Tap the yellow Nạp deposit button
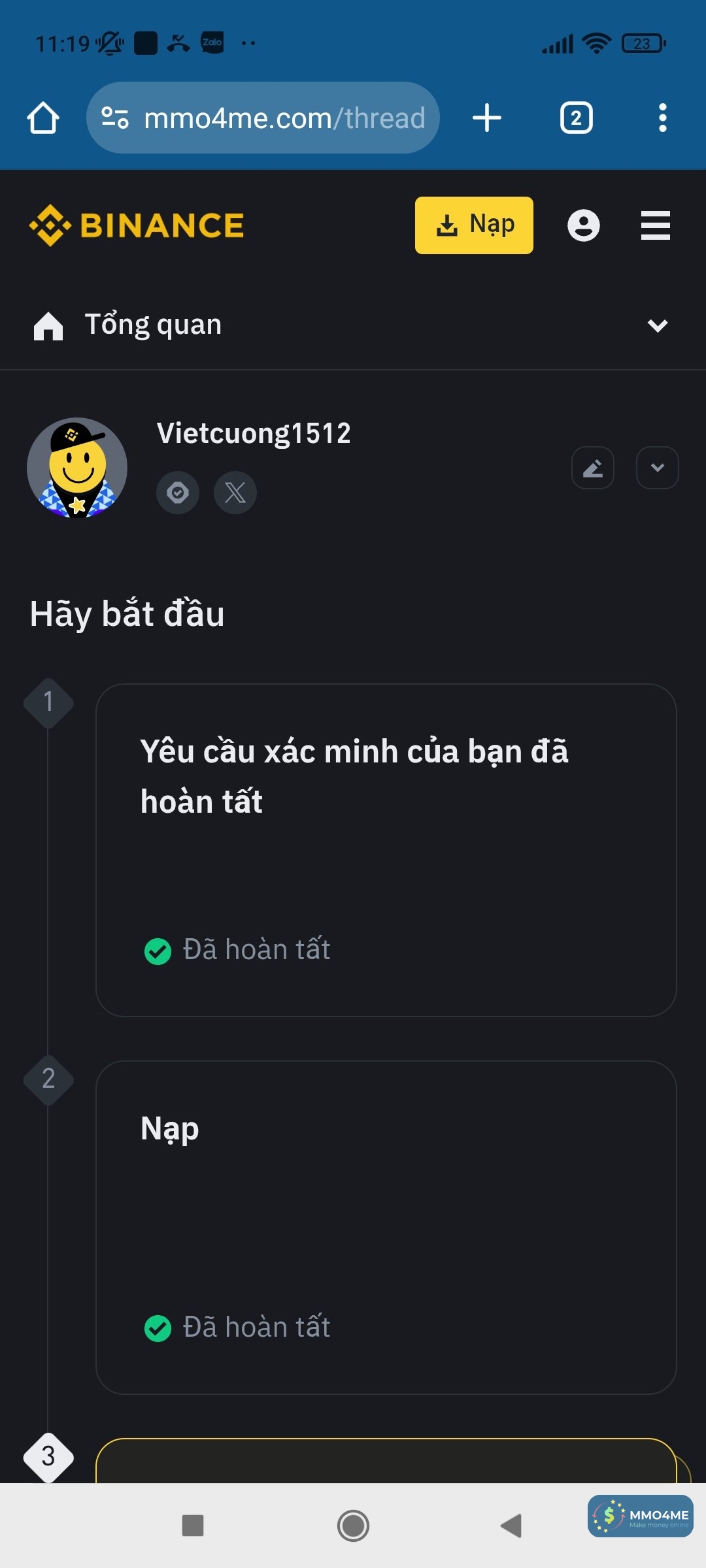The width and height of the screenshot is (706, 1568). tap(474, 225)
